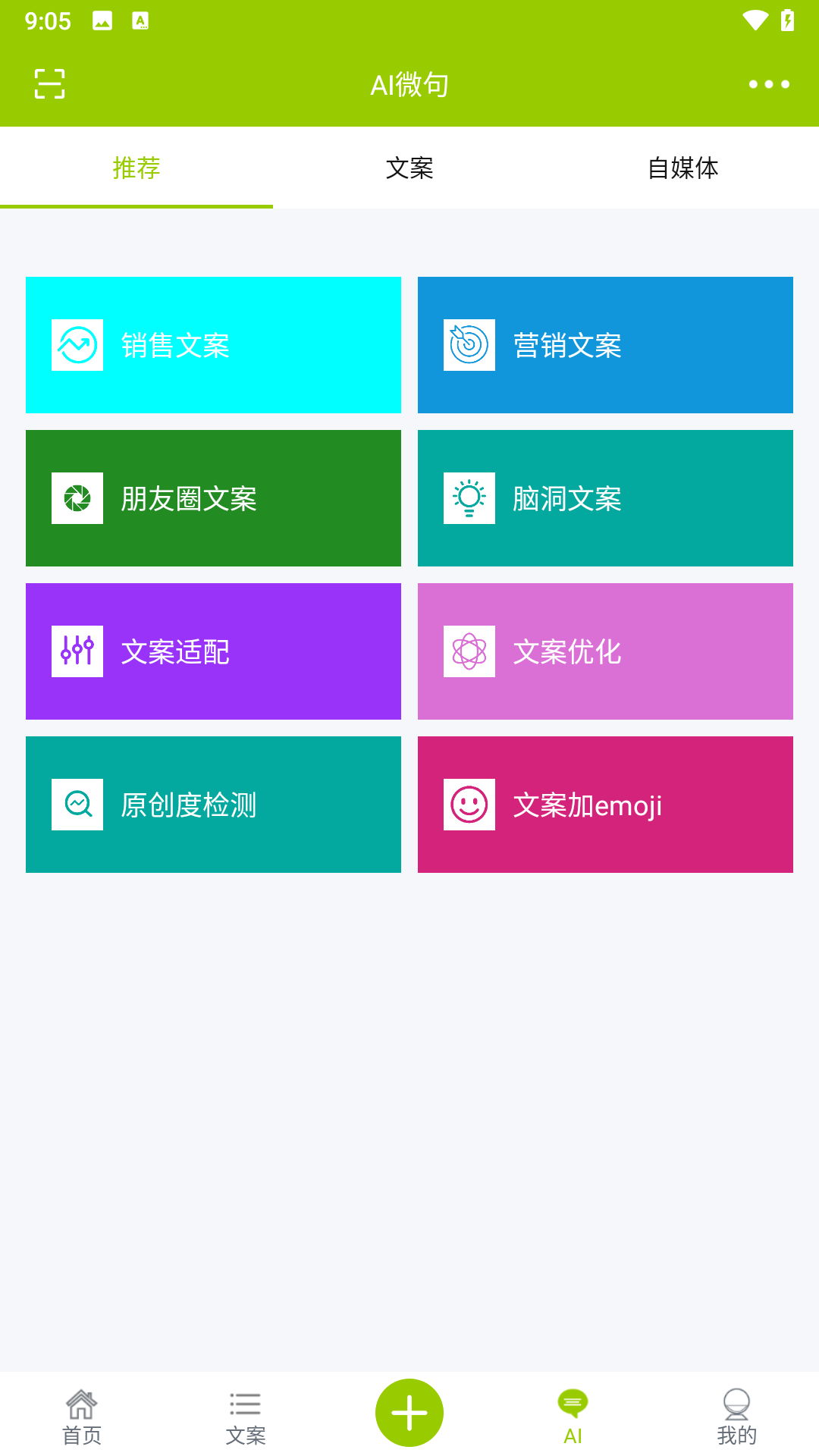819x1456 pixels.
Task: Switch to the 自媒体 tab
Action: 682,169
